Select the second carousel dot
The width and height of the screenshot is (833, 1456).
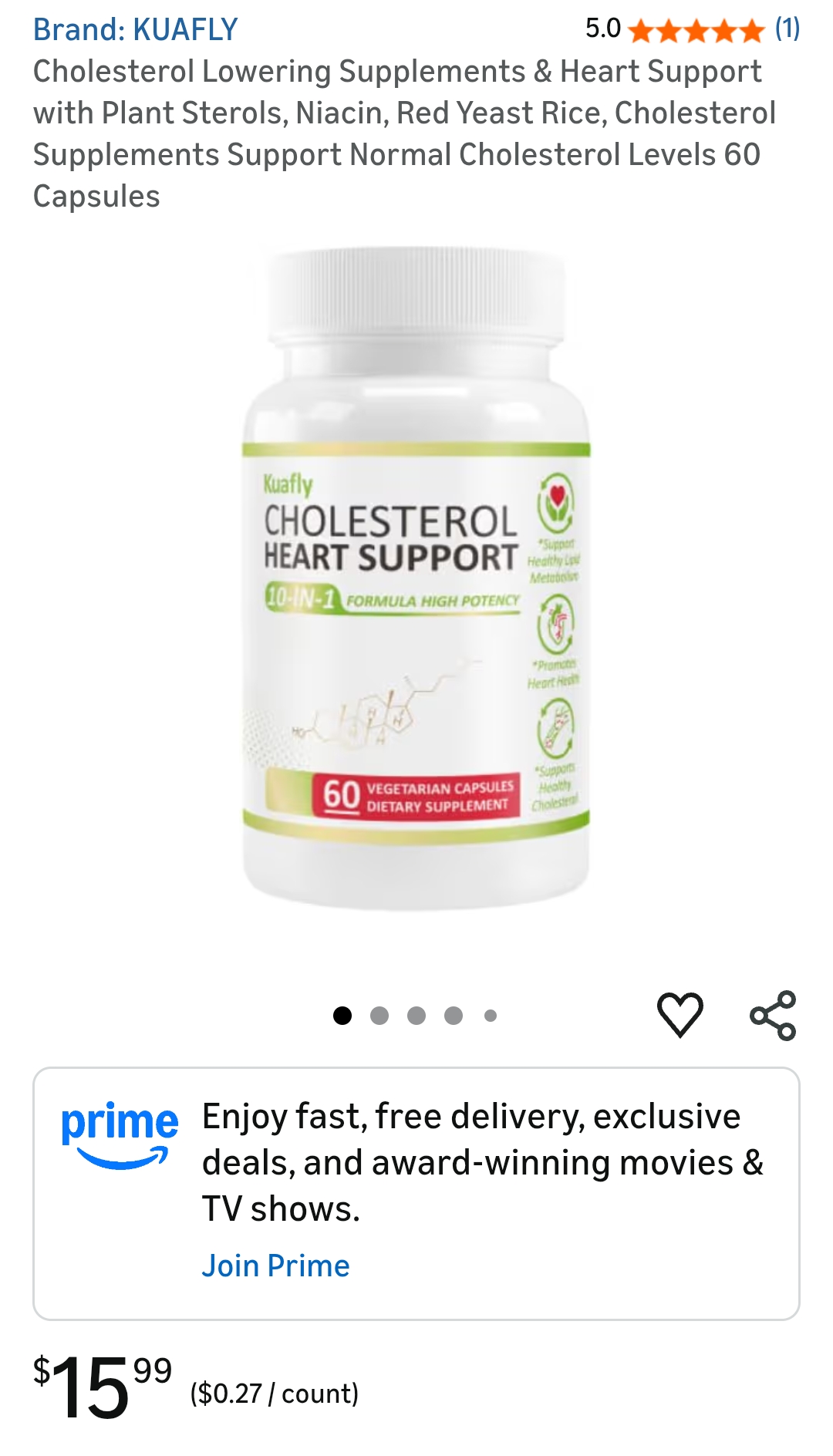tap(378, 1014)
